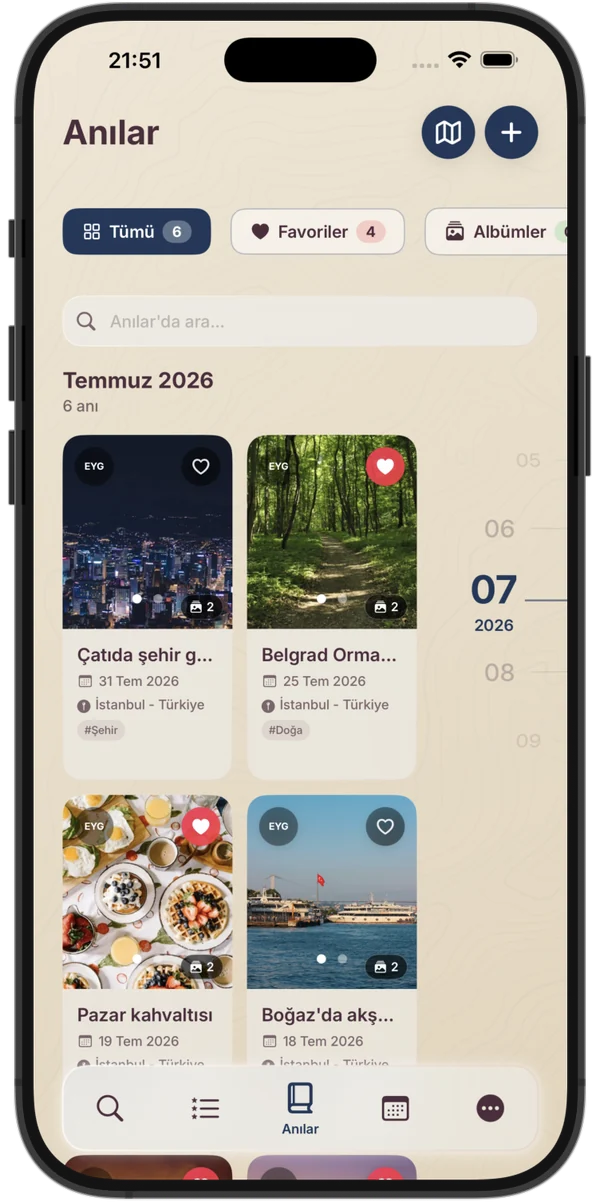Jump to month 06 on timeline
The height and width of the screenshot is (1202, 600).
(x=499, y=529)
